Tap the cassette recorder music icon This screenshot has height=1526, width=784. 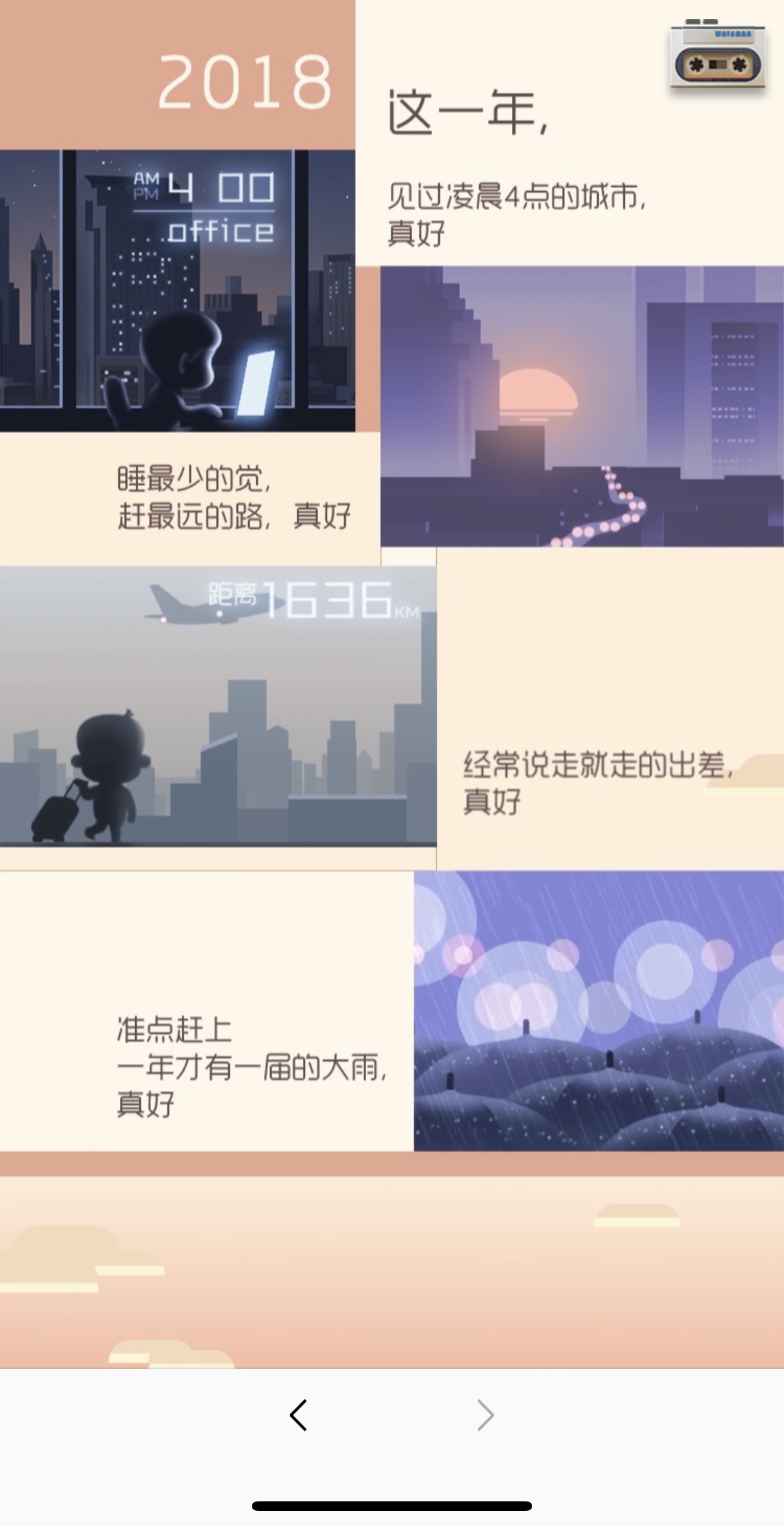click(x=718, y=56)
